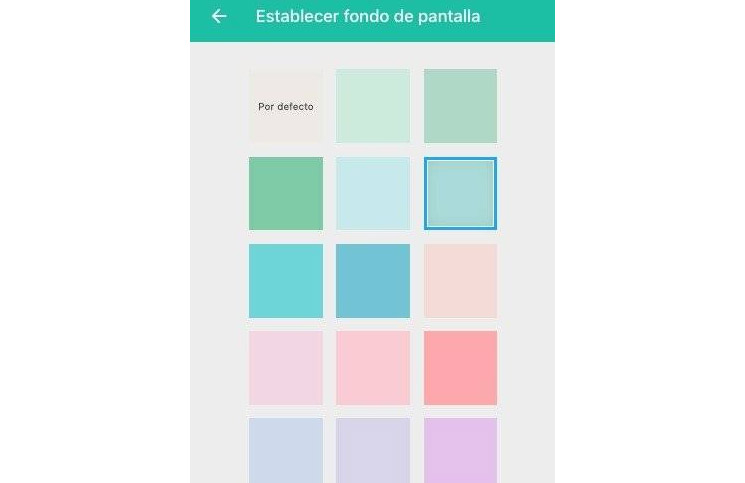Select the sky blue swatch
This screenshot has width=745, height=483.
(373, 281)
